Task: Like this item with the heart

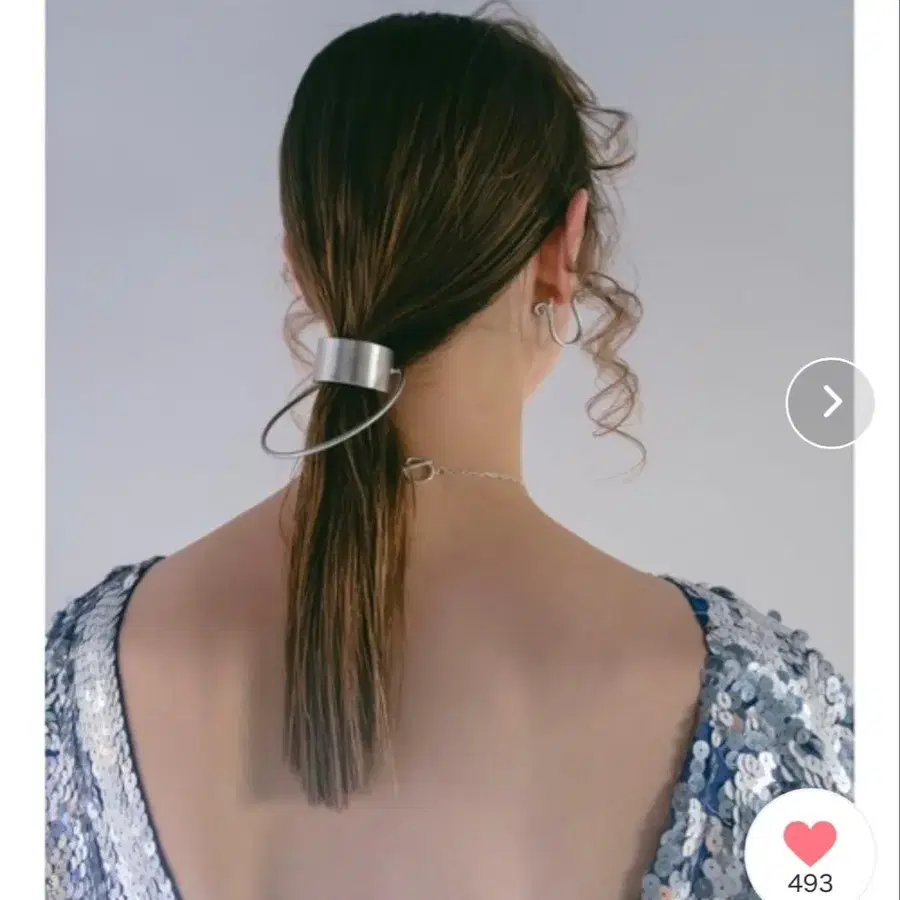Action: (809, 843)
